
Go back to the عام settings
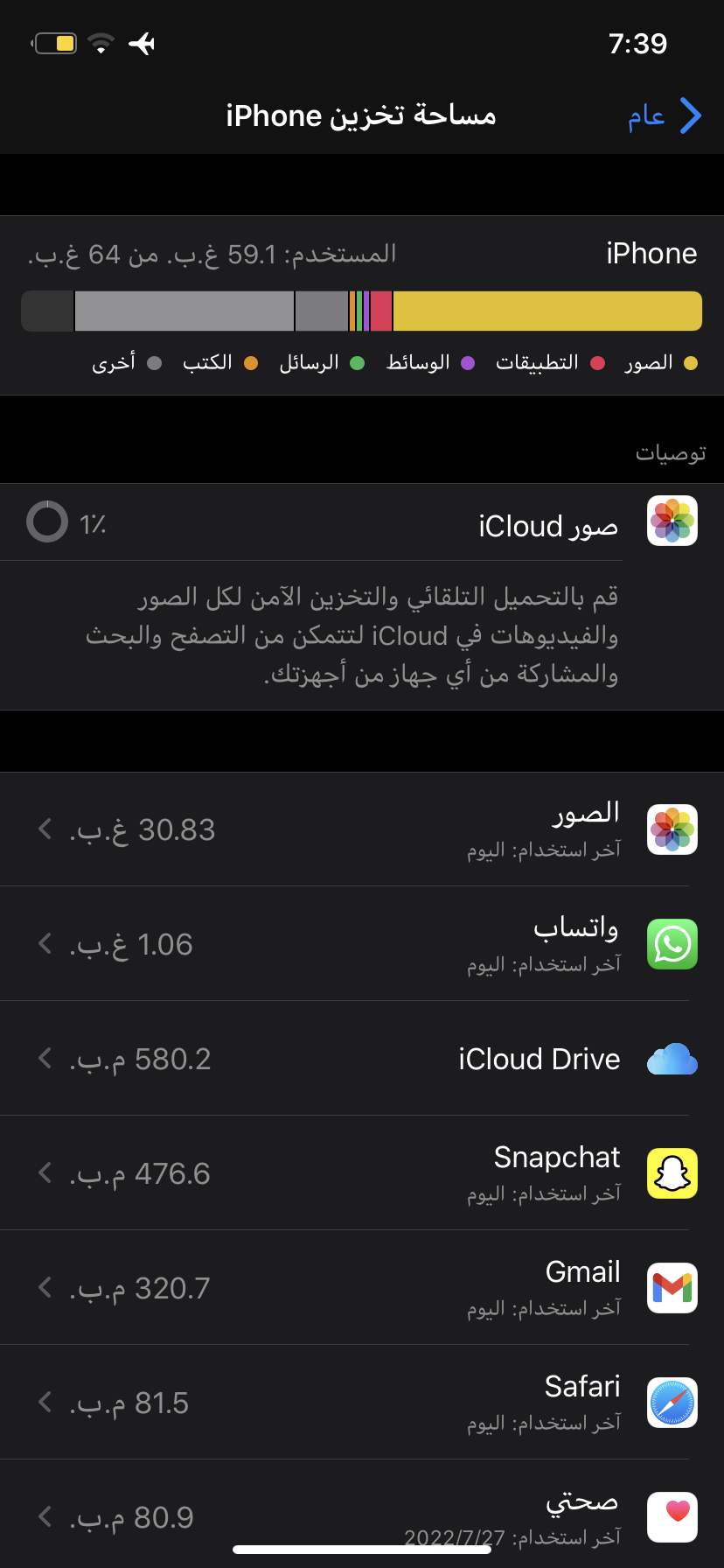coord(665,115)
